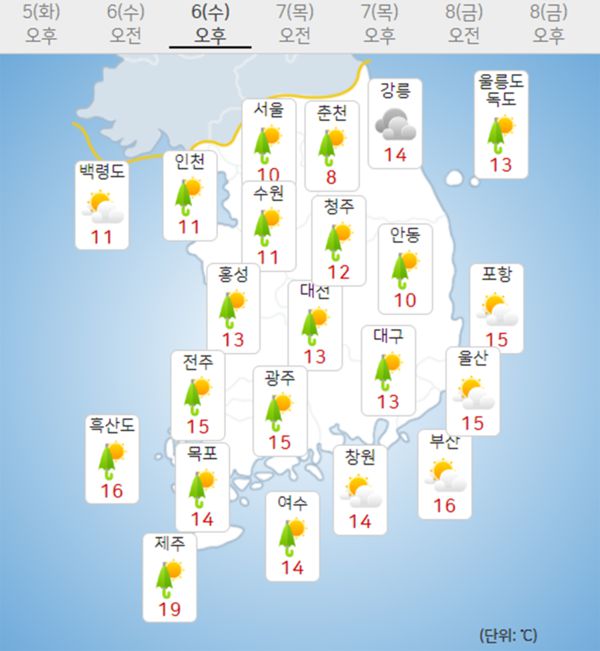
Task: Open the 부산 weather card
Action: tap(445, 474)
